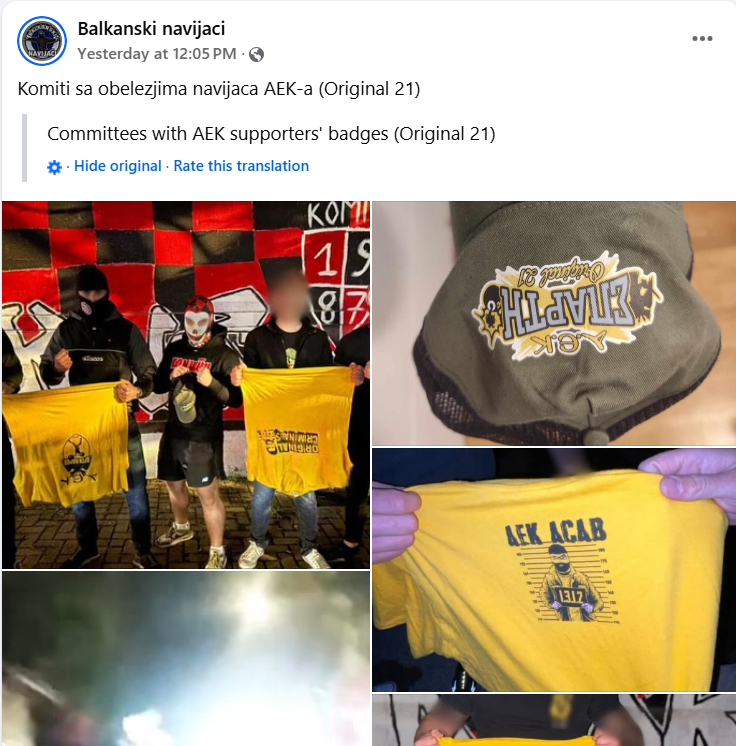Open Balkanski navijaci profile picture
736x746 pixels.
pyautogui.click(x=42, y=41)
